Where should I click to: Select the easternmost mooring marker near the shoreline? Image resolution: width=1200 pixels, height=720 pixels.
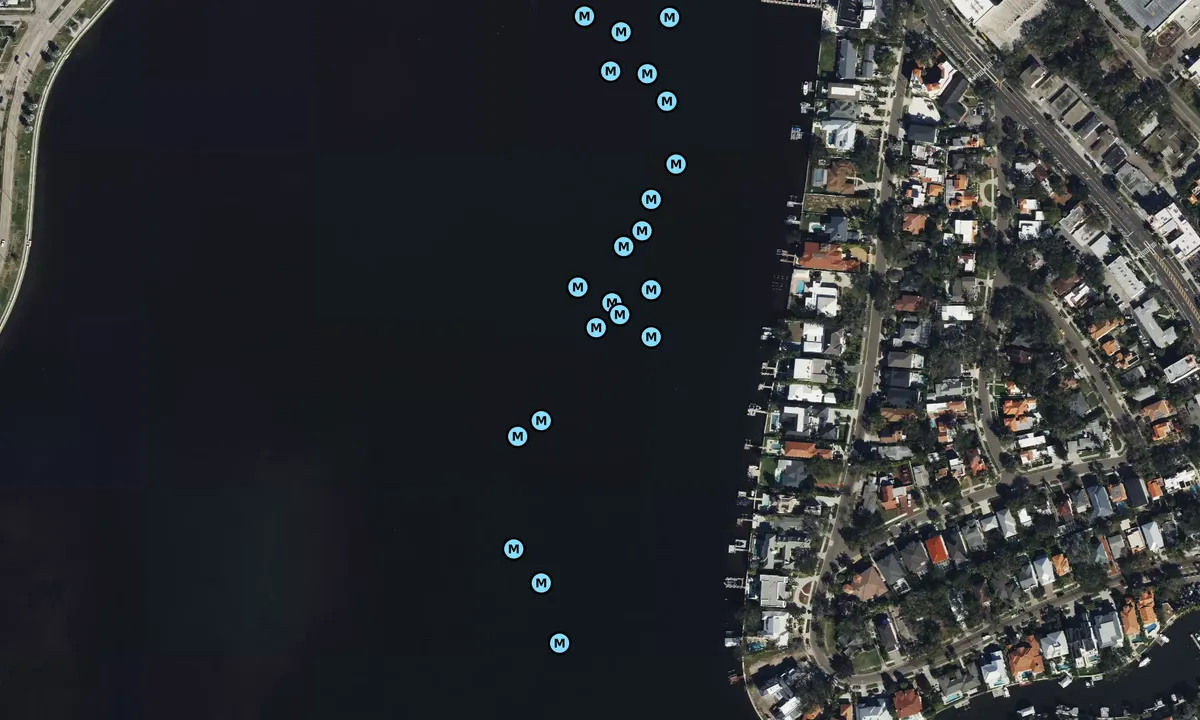tap(676, 164)
